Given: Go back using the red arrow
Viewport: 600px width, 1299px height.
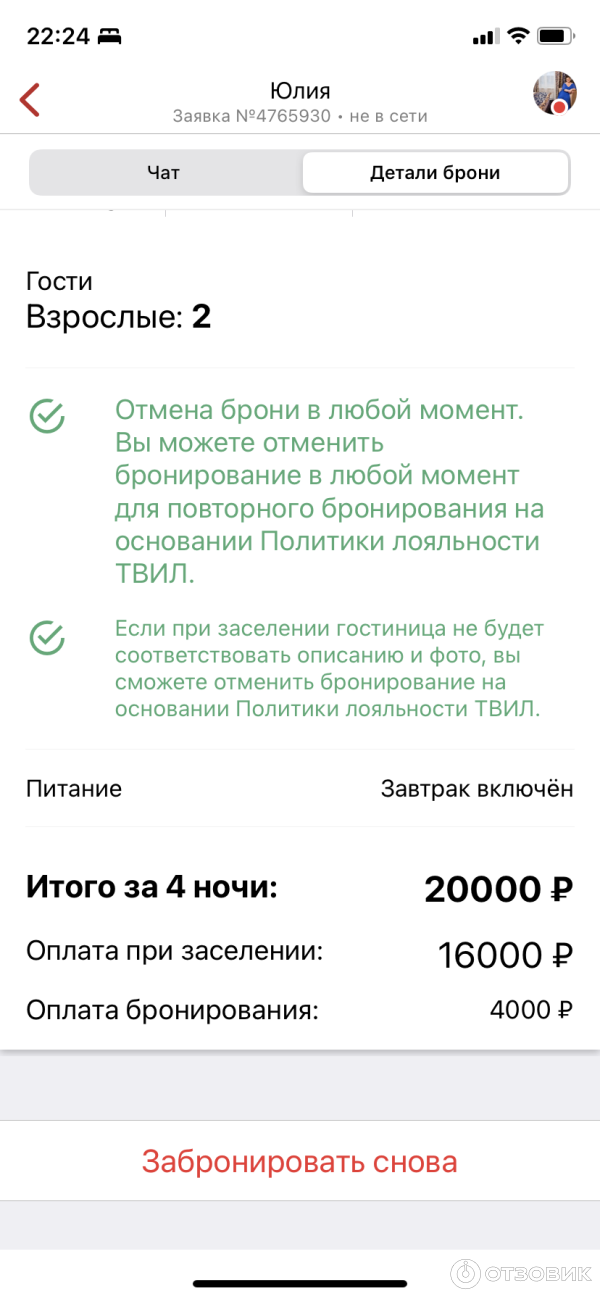Looking at the screenshot, I should click(30, 100).
